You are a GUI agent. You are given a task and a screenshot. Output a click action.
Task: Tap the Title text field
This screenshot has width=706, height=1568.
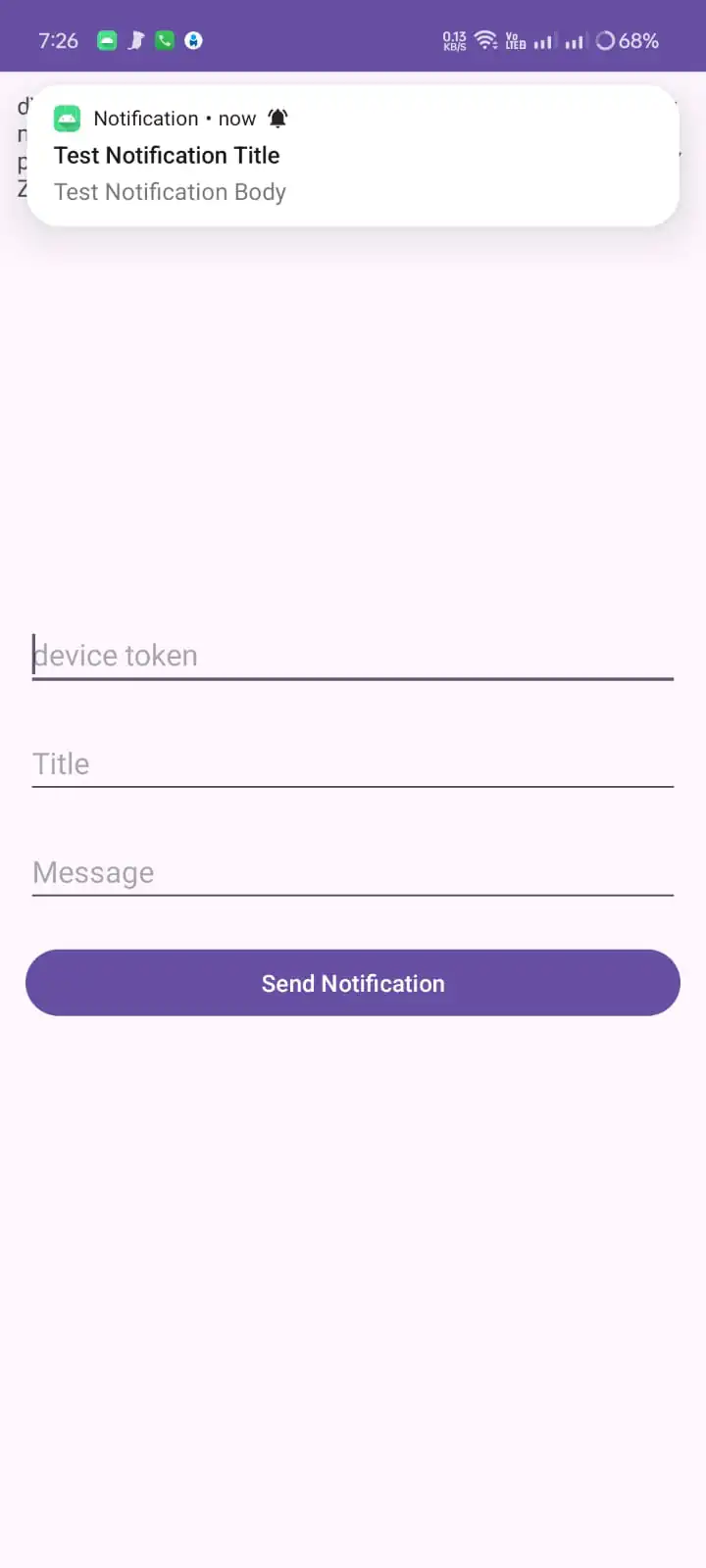pyautogui.click(x=353, y=763)
